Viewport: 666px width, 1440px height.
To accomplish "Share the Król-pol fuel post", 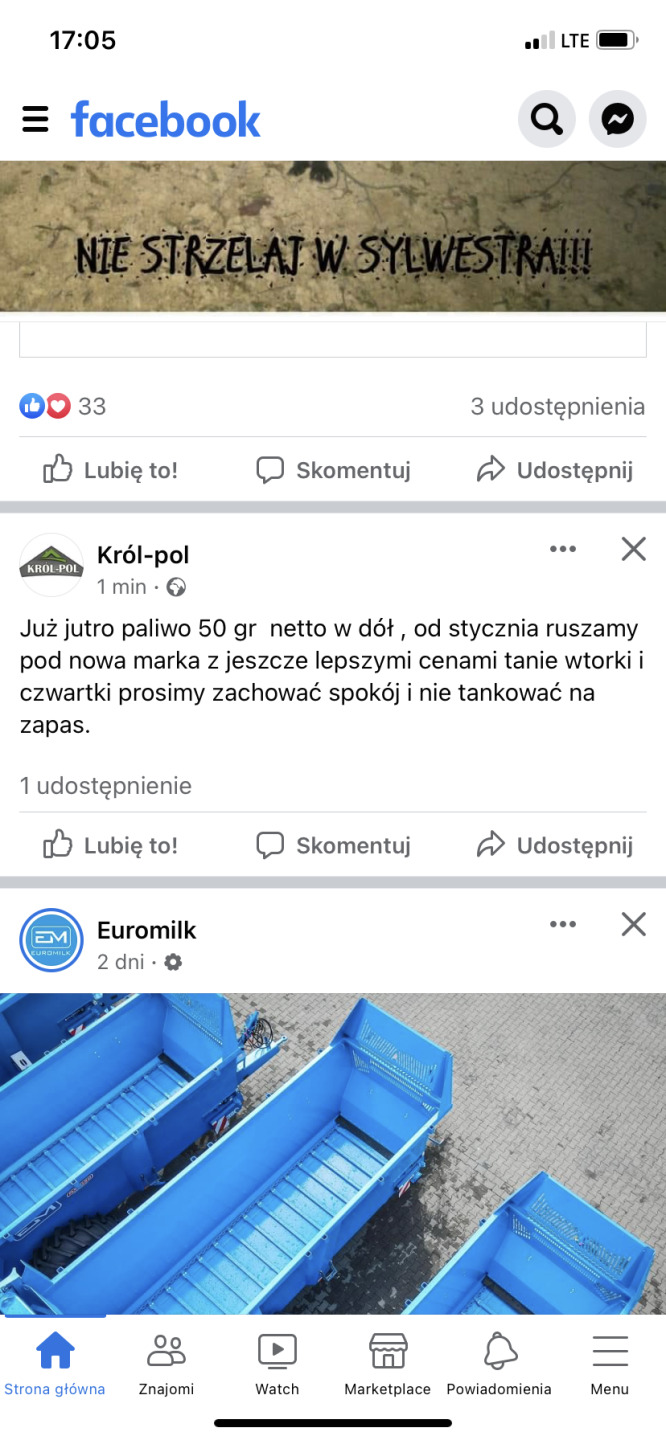I will tap(555, 845).
